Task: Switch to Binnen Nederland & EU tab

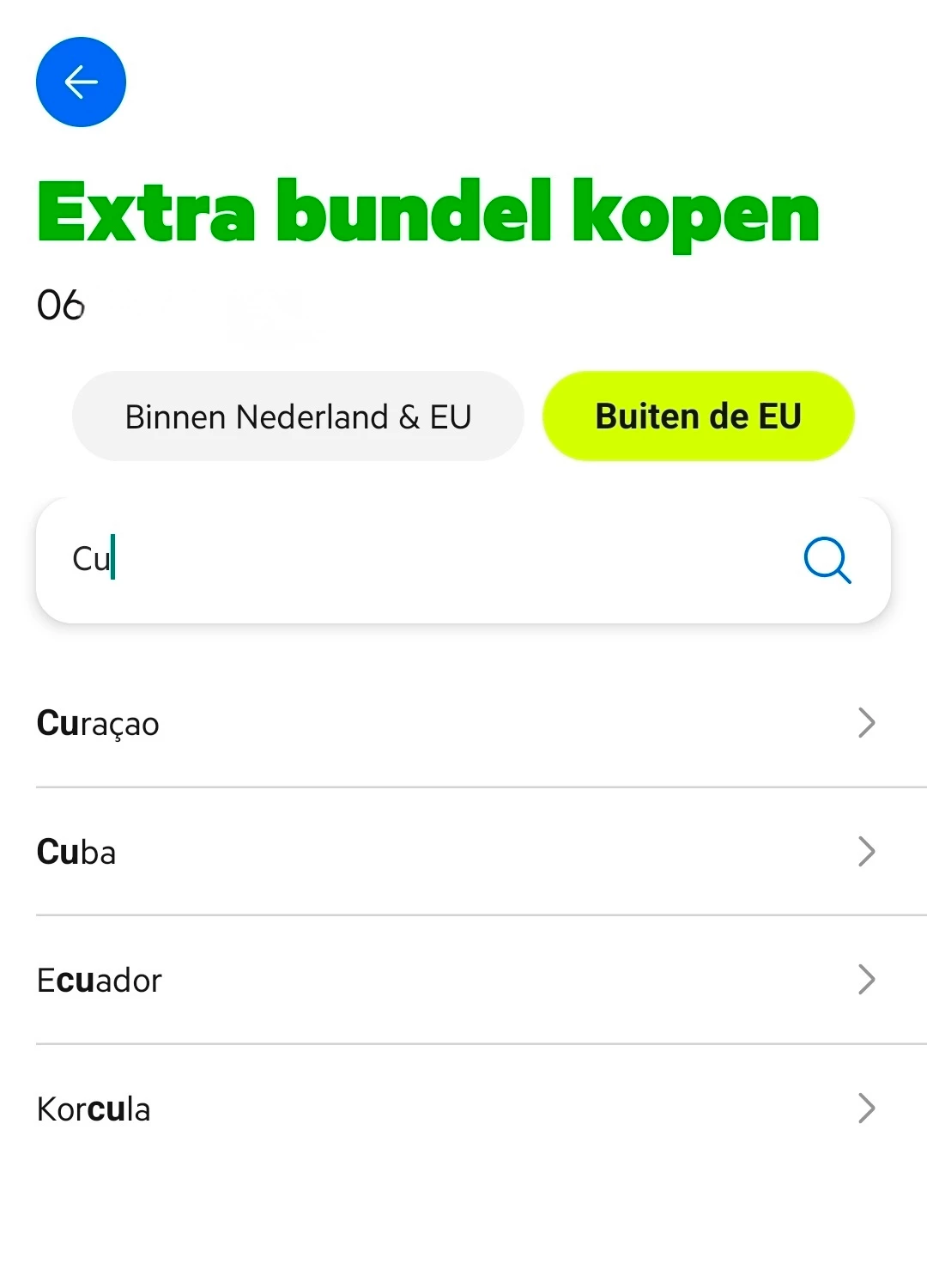Action: pyautogui.click(x=298, y=416)
